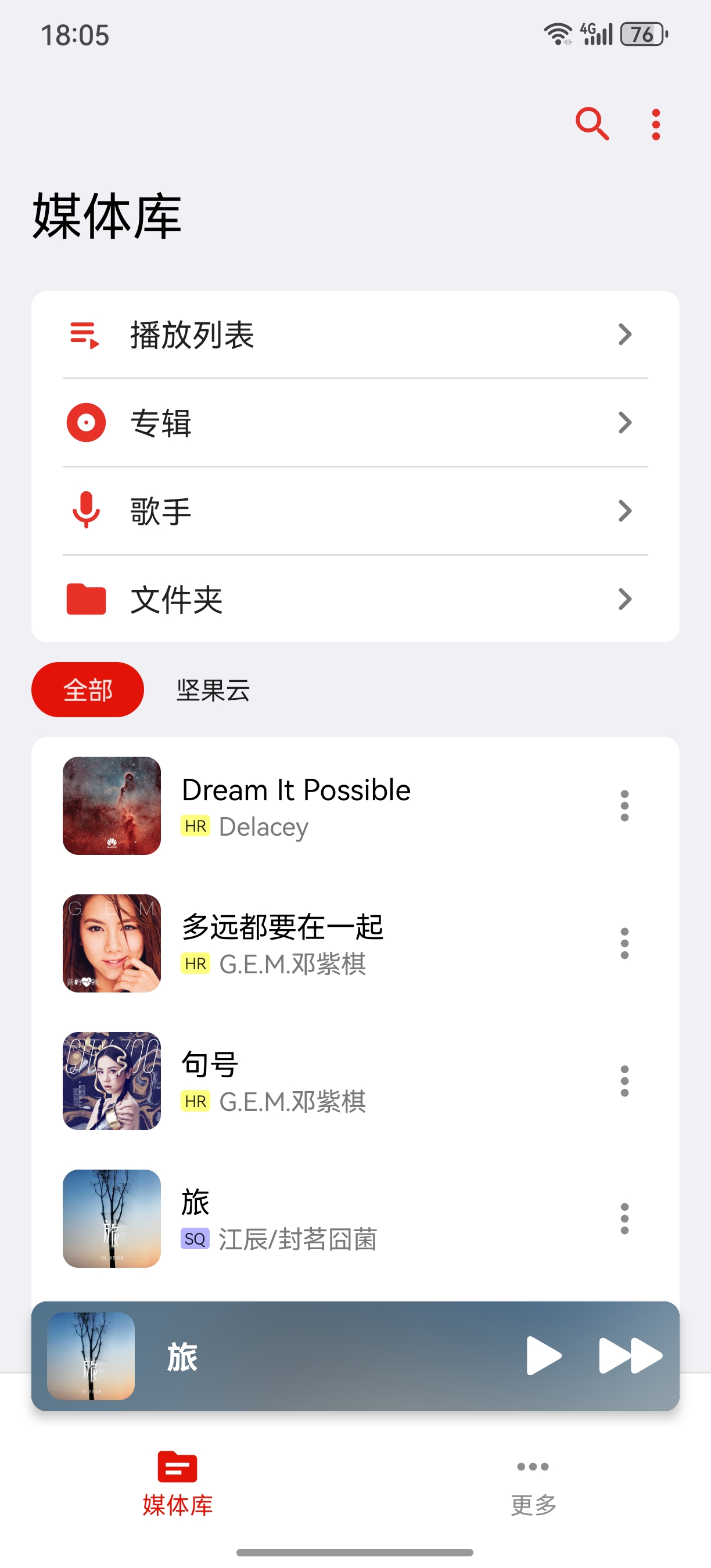Open more options for Dream It Possible
The height and width of the screenshot is (1568, 711).
624,806
